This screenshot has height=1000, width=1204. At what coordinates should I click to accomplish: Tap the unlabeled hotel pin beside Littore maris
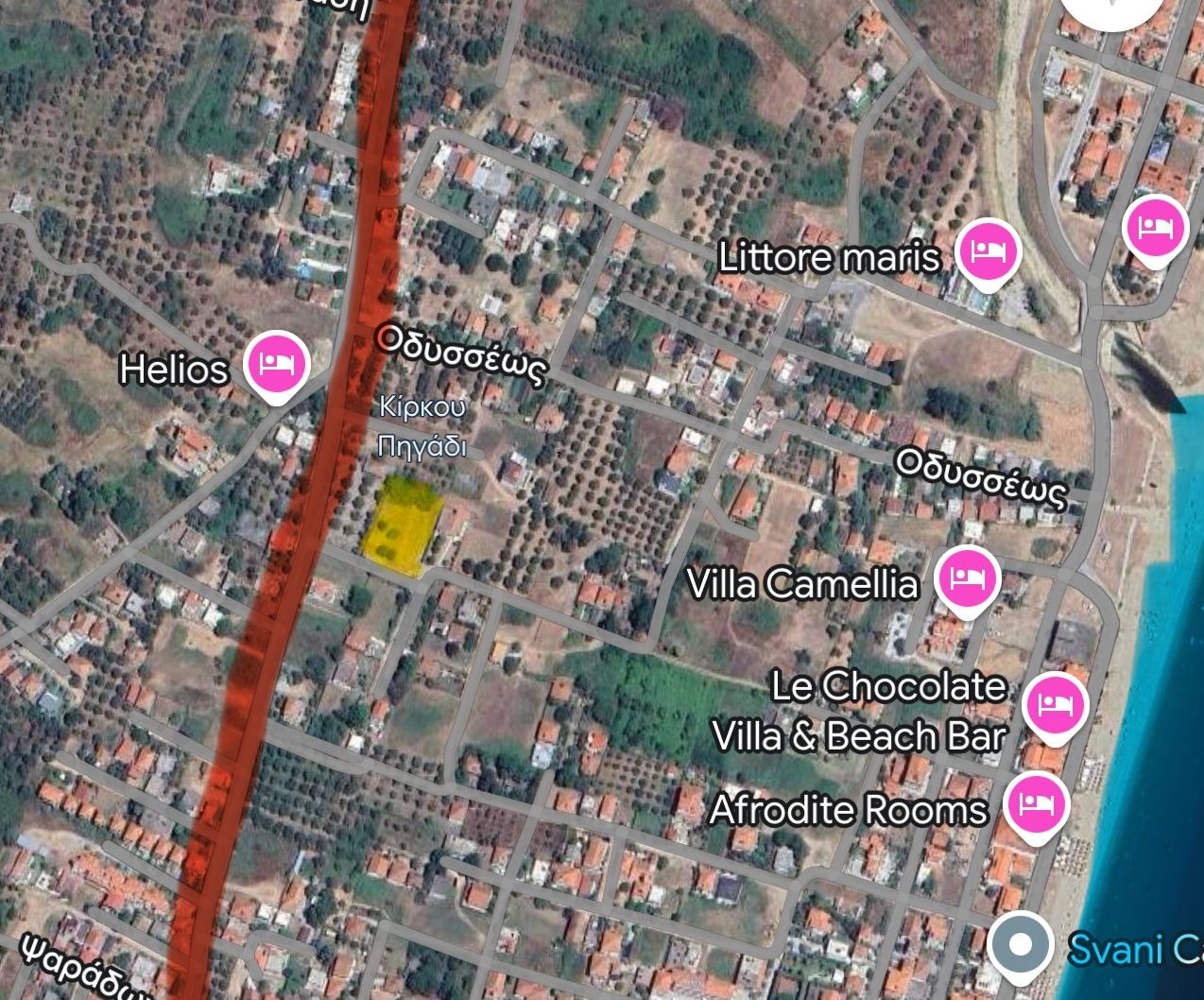(x=1155, y=229)
